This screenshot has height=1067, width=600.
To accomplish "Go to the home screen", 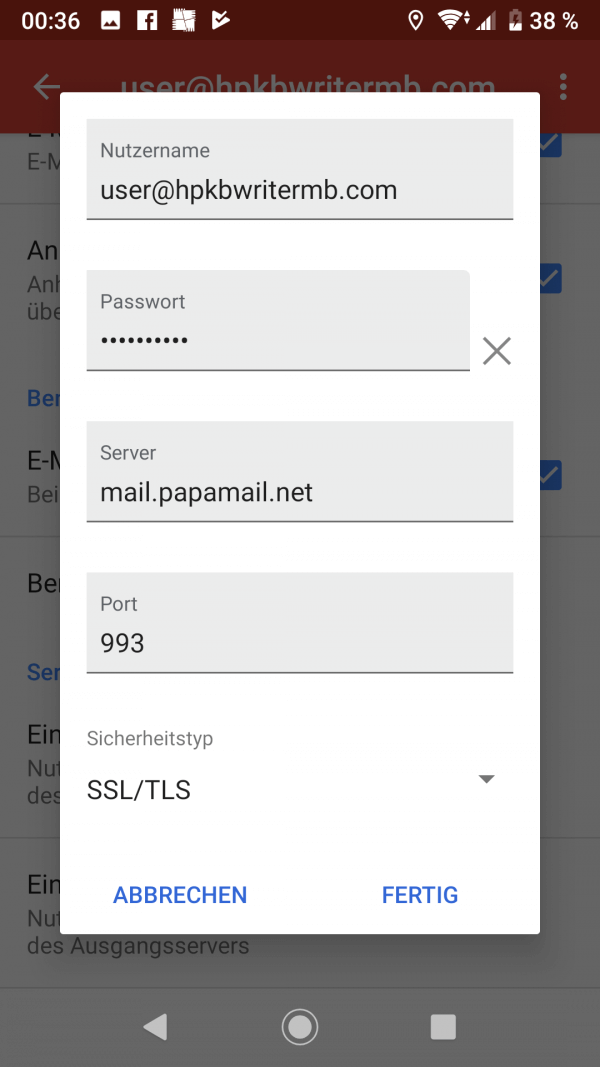I will (x=299, y=1027).
